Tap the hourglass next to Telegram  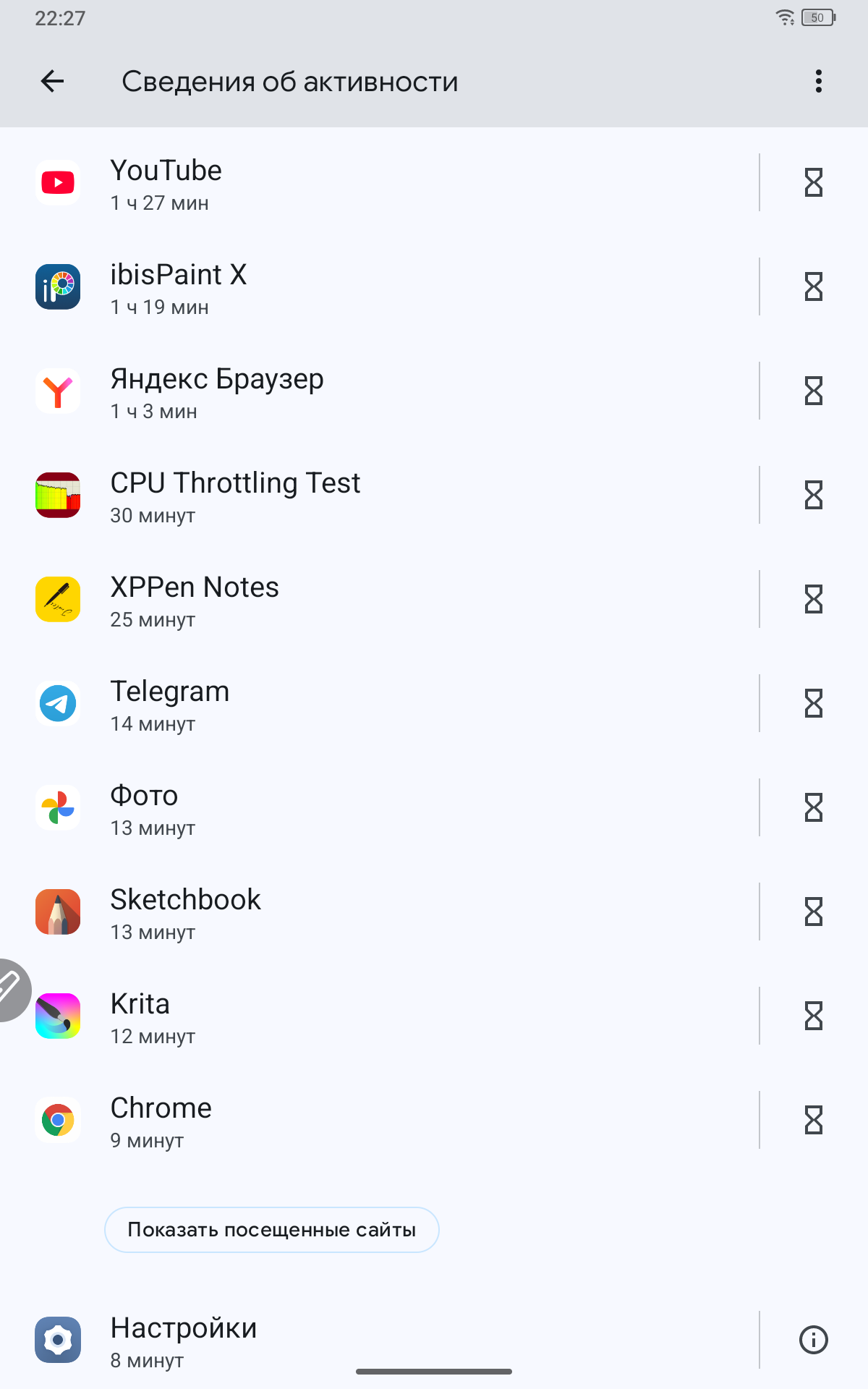(814, 704)
